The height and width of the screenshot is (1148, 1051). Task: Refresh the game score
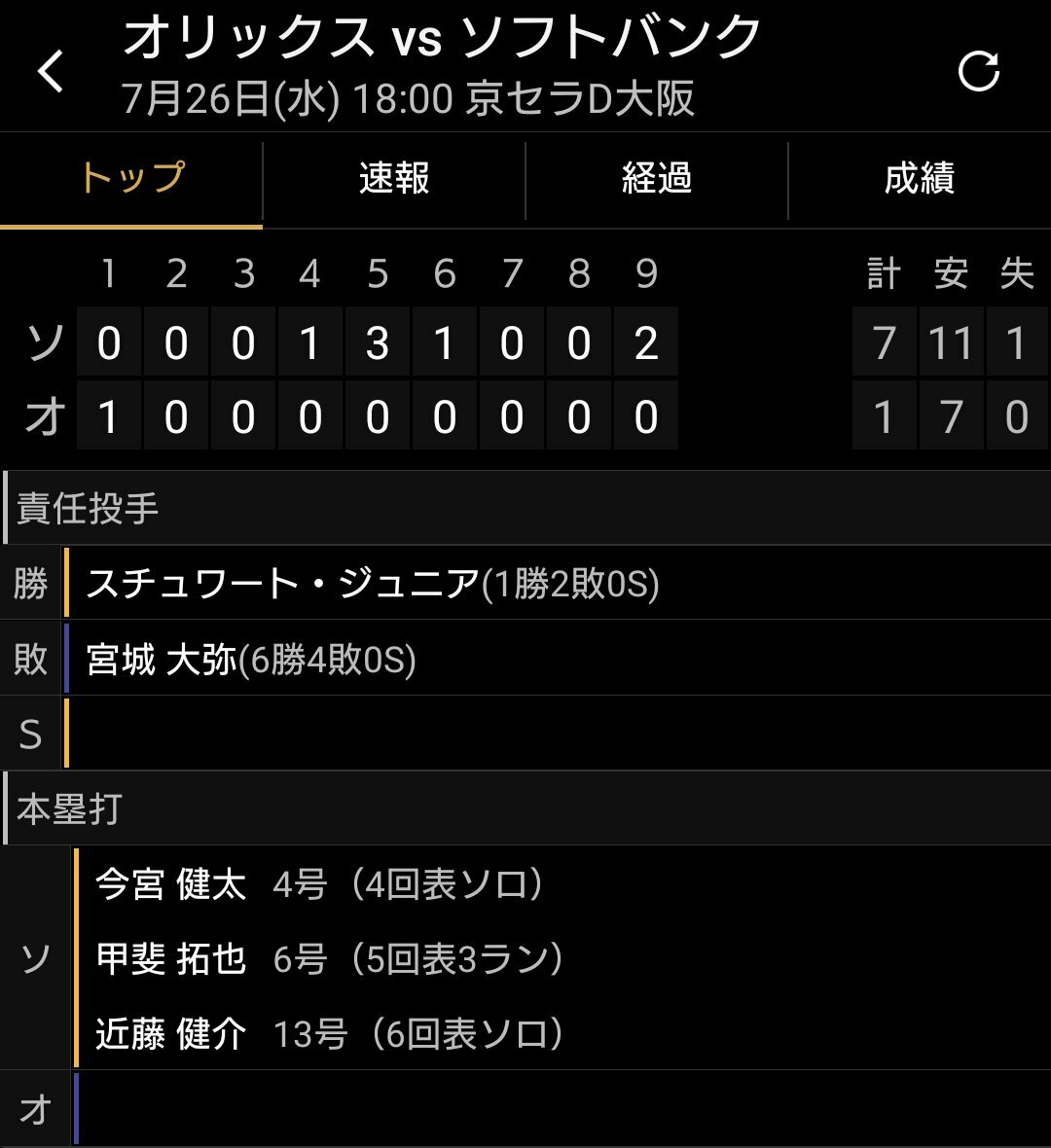click(x=978, y=72)
